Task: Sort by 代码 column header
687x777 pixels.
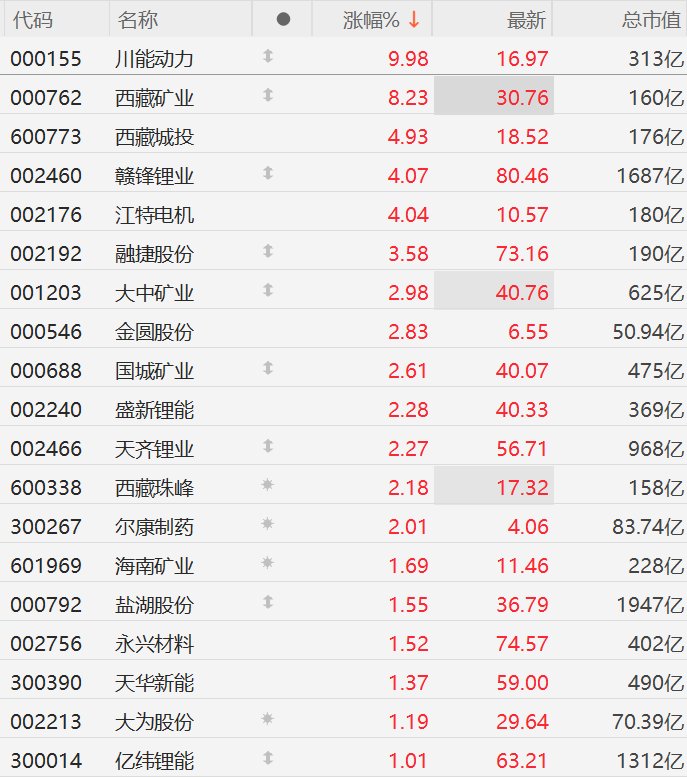Action: pos(33,19)
